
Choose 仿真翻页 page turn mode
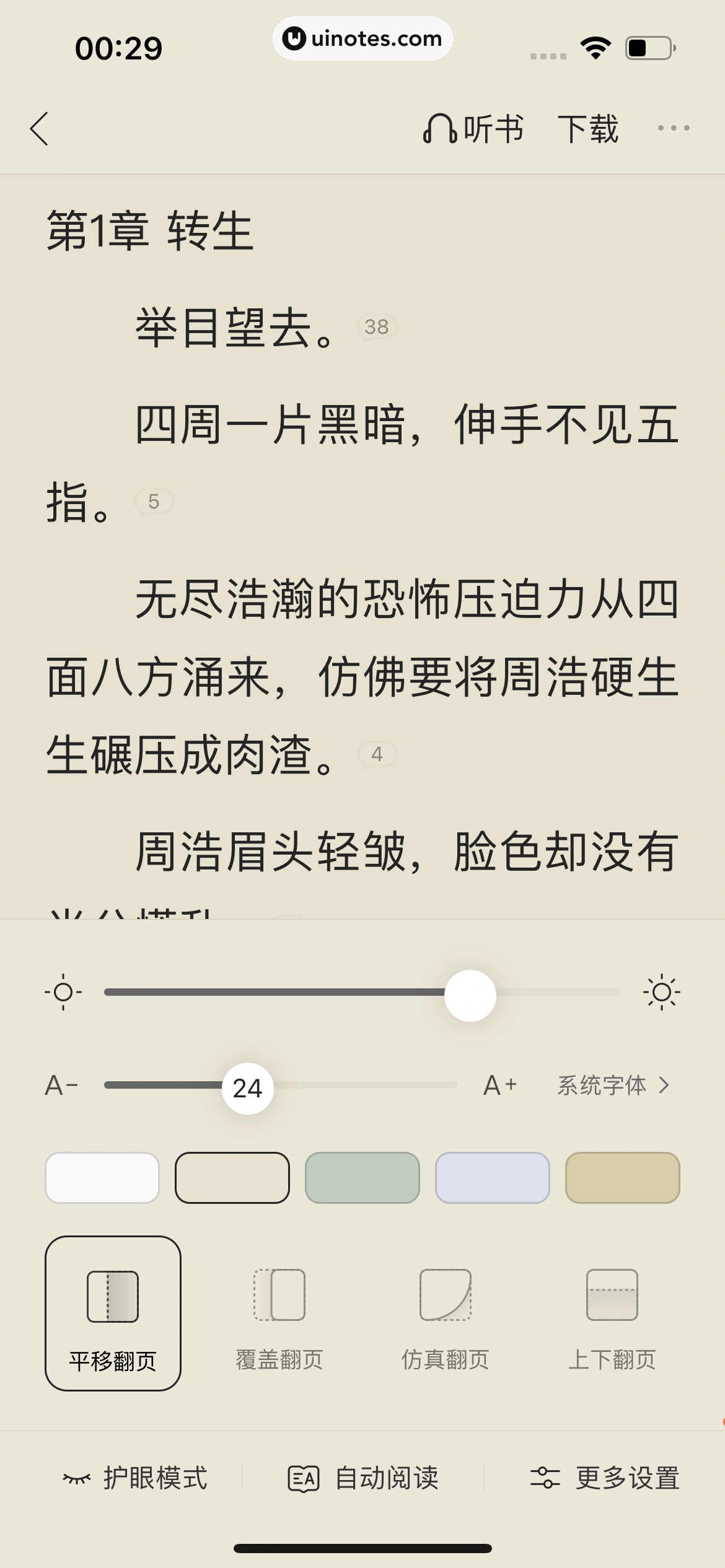click(446, 1313)
